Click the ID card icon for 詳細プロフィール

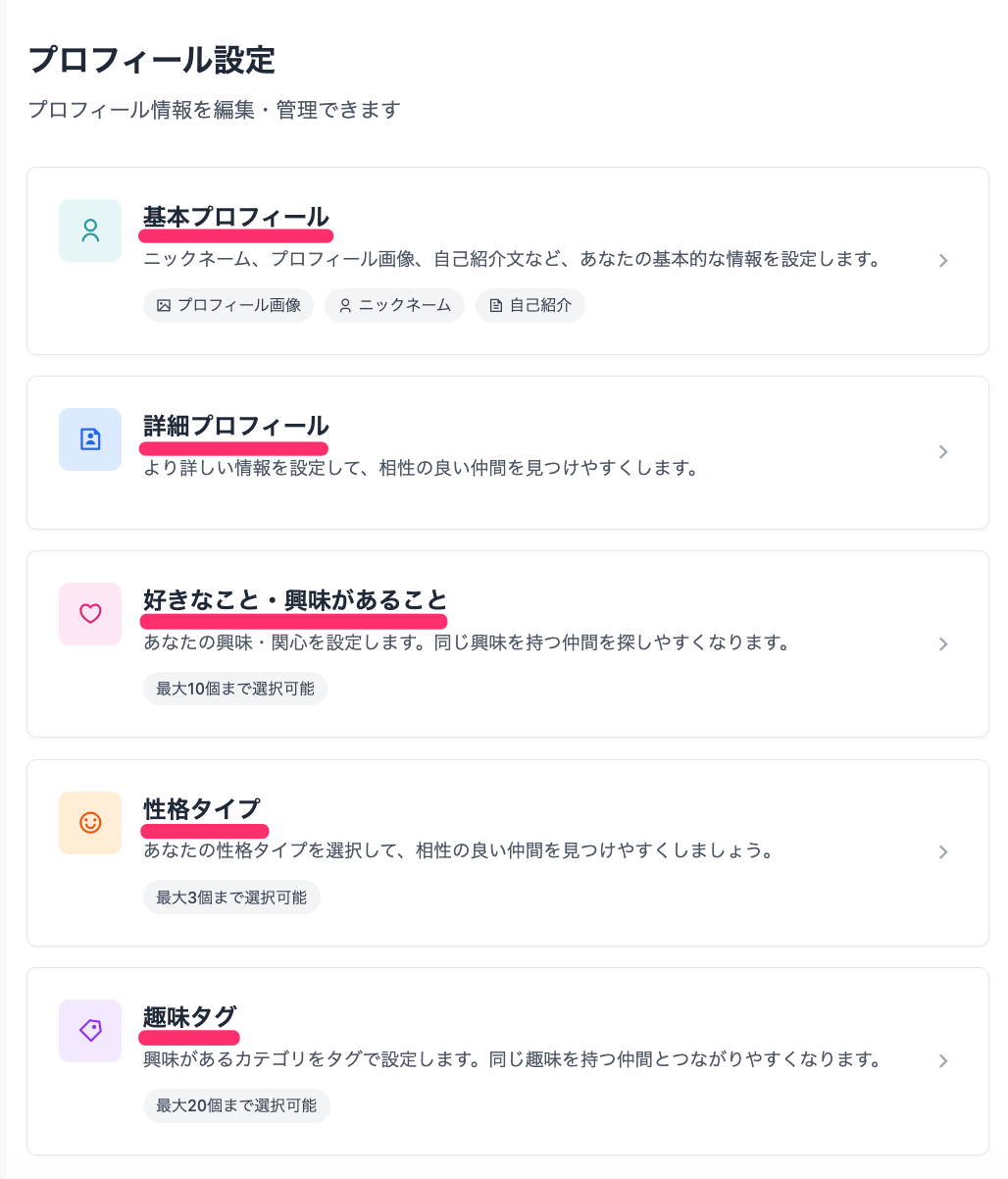(x=90, y=439)
